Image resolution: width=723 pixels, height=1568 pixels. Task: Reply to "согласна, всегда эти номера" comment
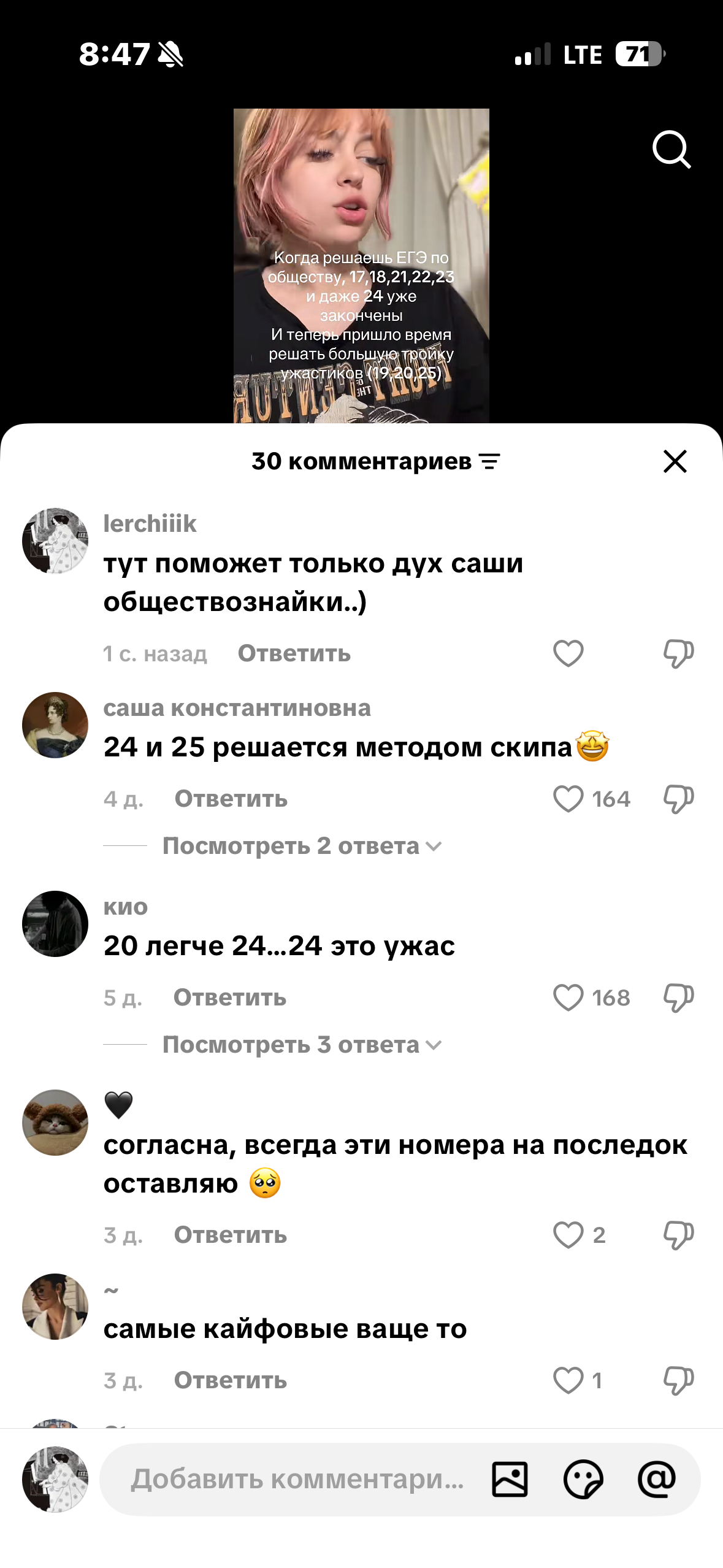231,1235
